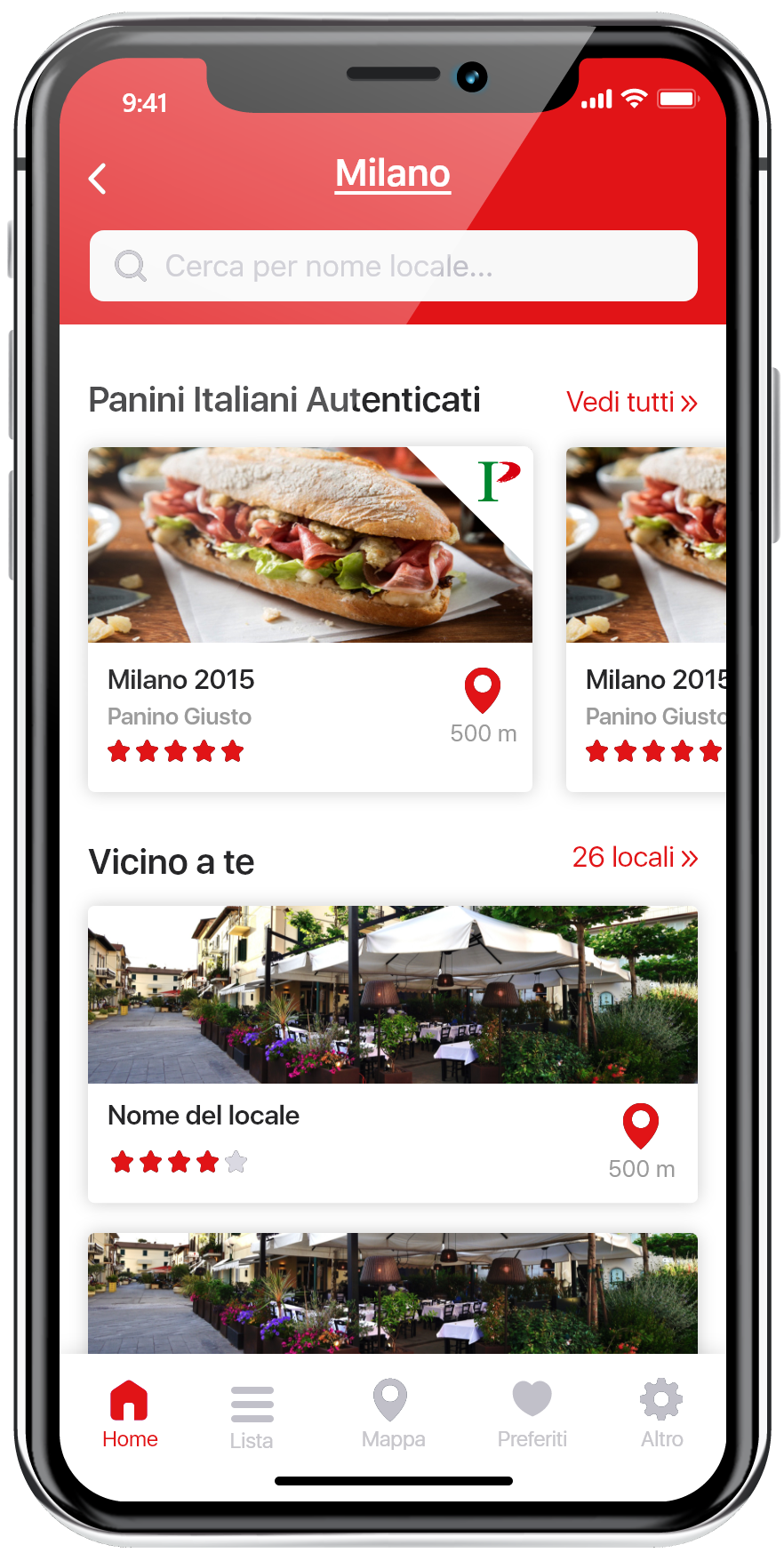
Task: Focus the 'Cerca per nome locale' search field
Action: coord(393,266)
